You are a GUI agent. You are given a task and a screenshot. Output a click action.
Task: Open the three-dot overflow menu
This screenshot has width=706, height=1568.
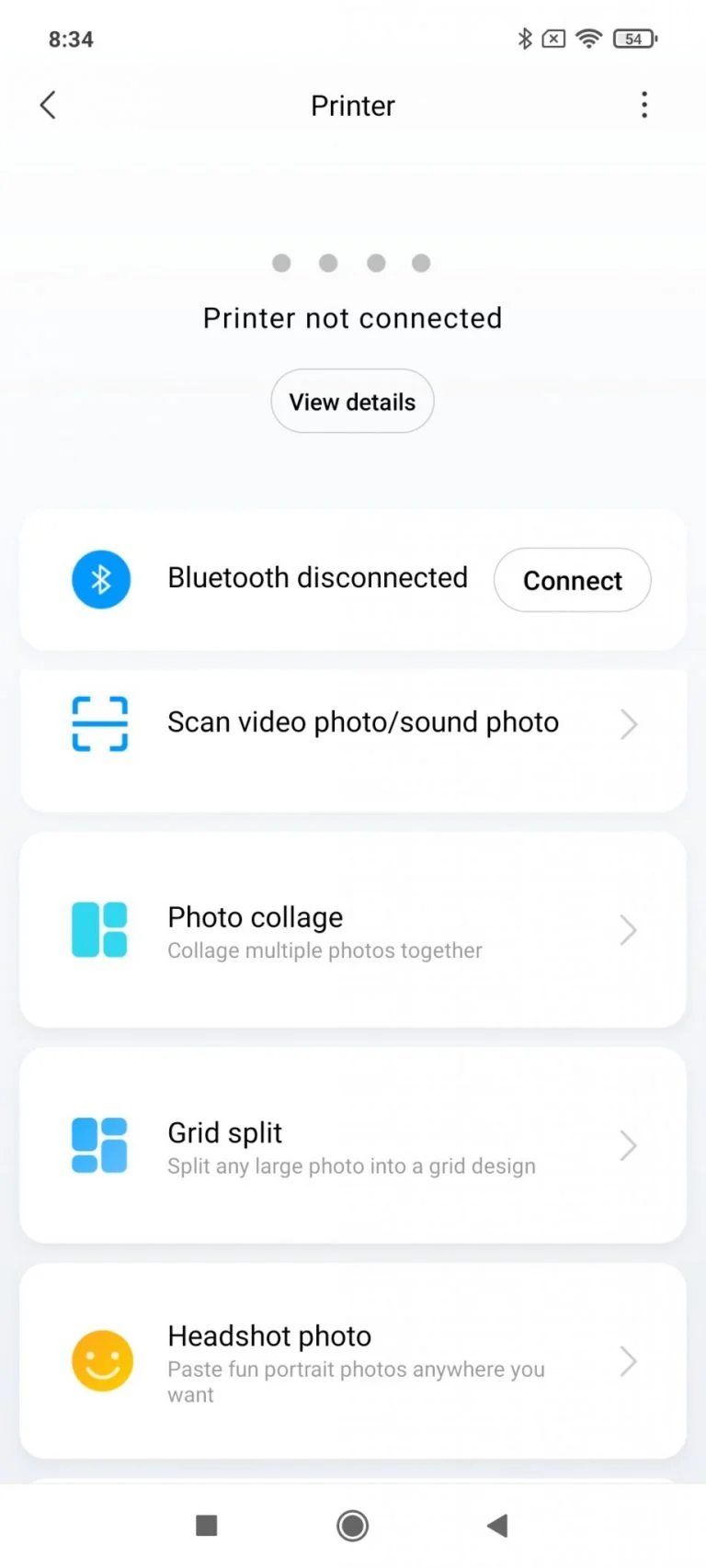click(x=643, y=105)
